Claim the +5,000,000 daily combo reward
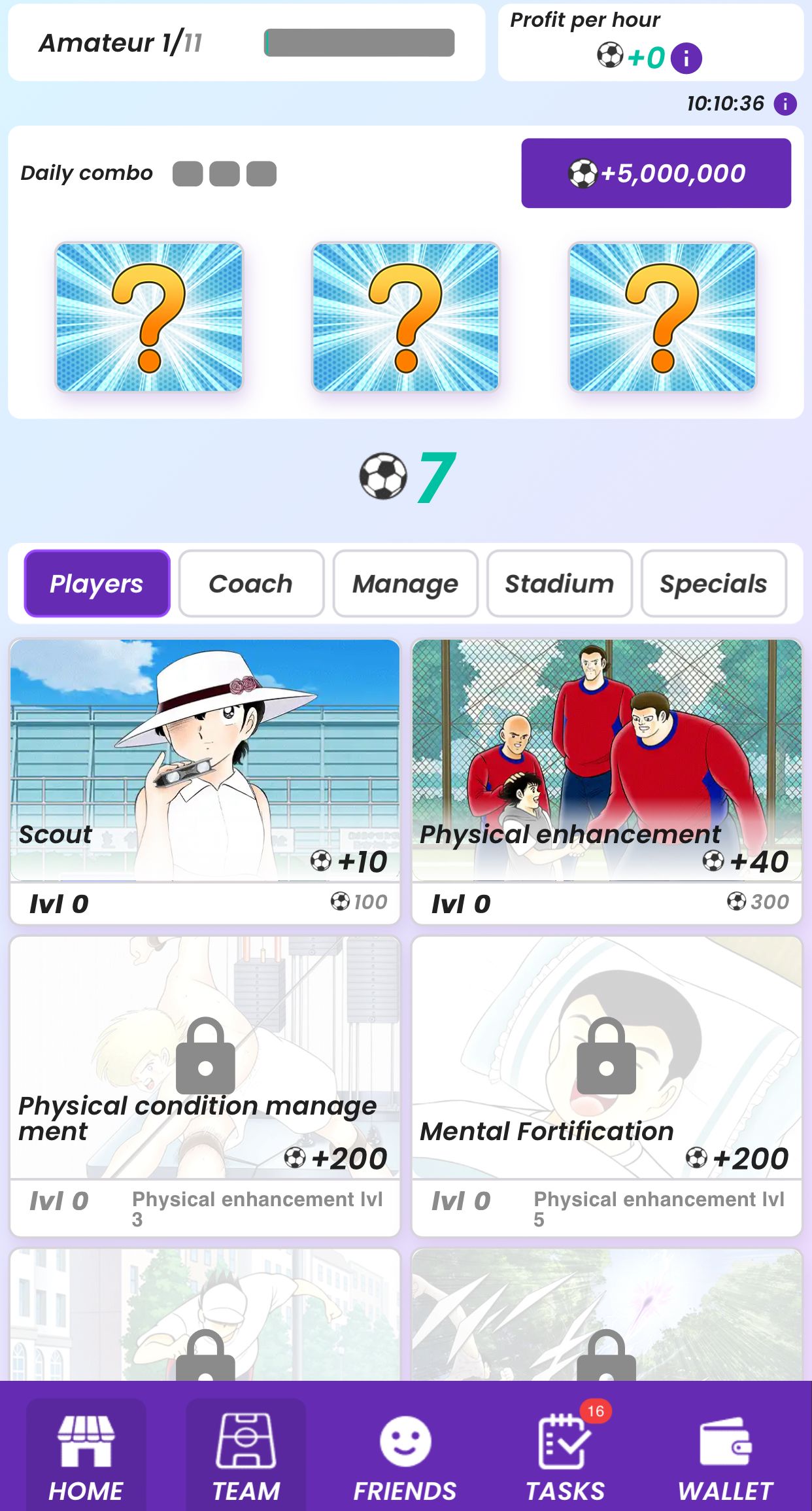 [655, 173]
